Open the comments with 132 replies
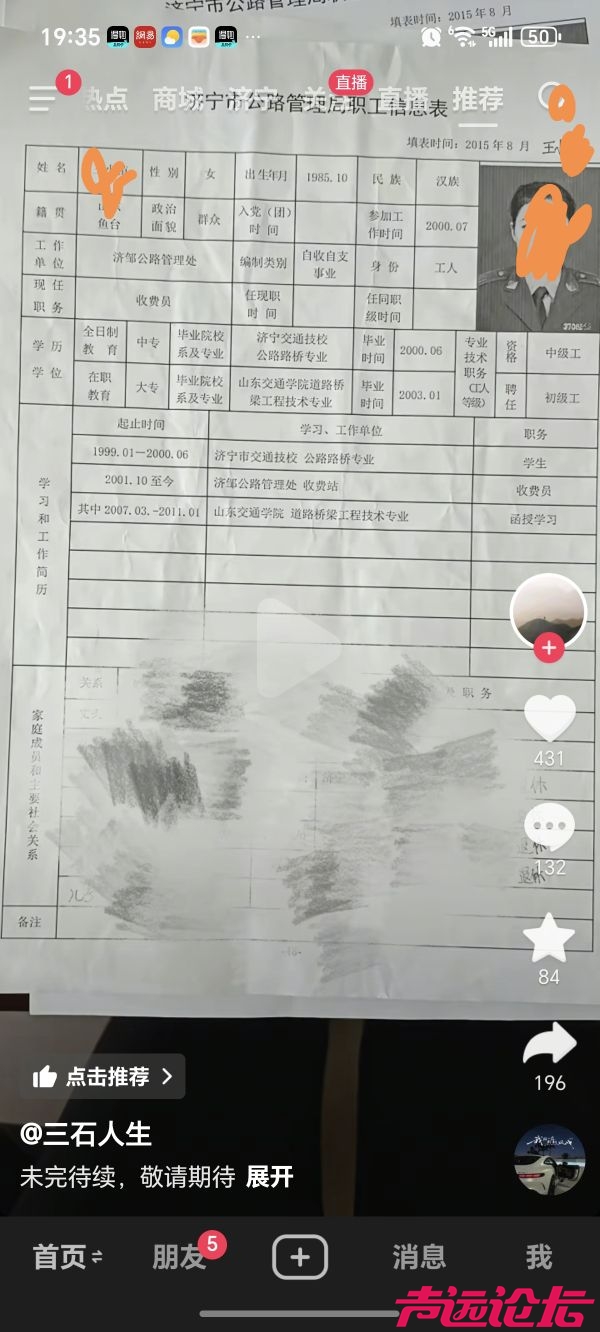Screen dimensions: 600x1332 pyautogui.click(x=549, y=827)
